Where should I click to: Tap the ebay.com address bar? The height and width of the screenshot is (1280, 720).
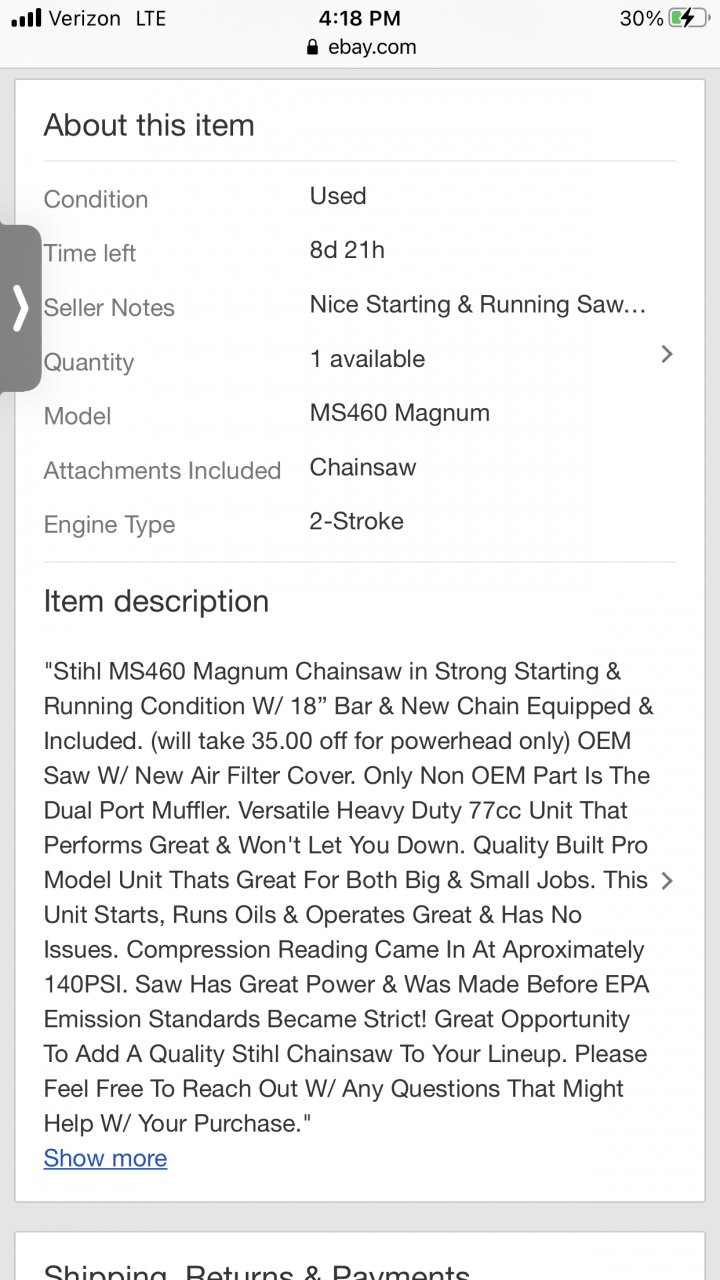tap(361, 47)
